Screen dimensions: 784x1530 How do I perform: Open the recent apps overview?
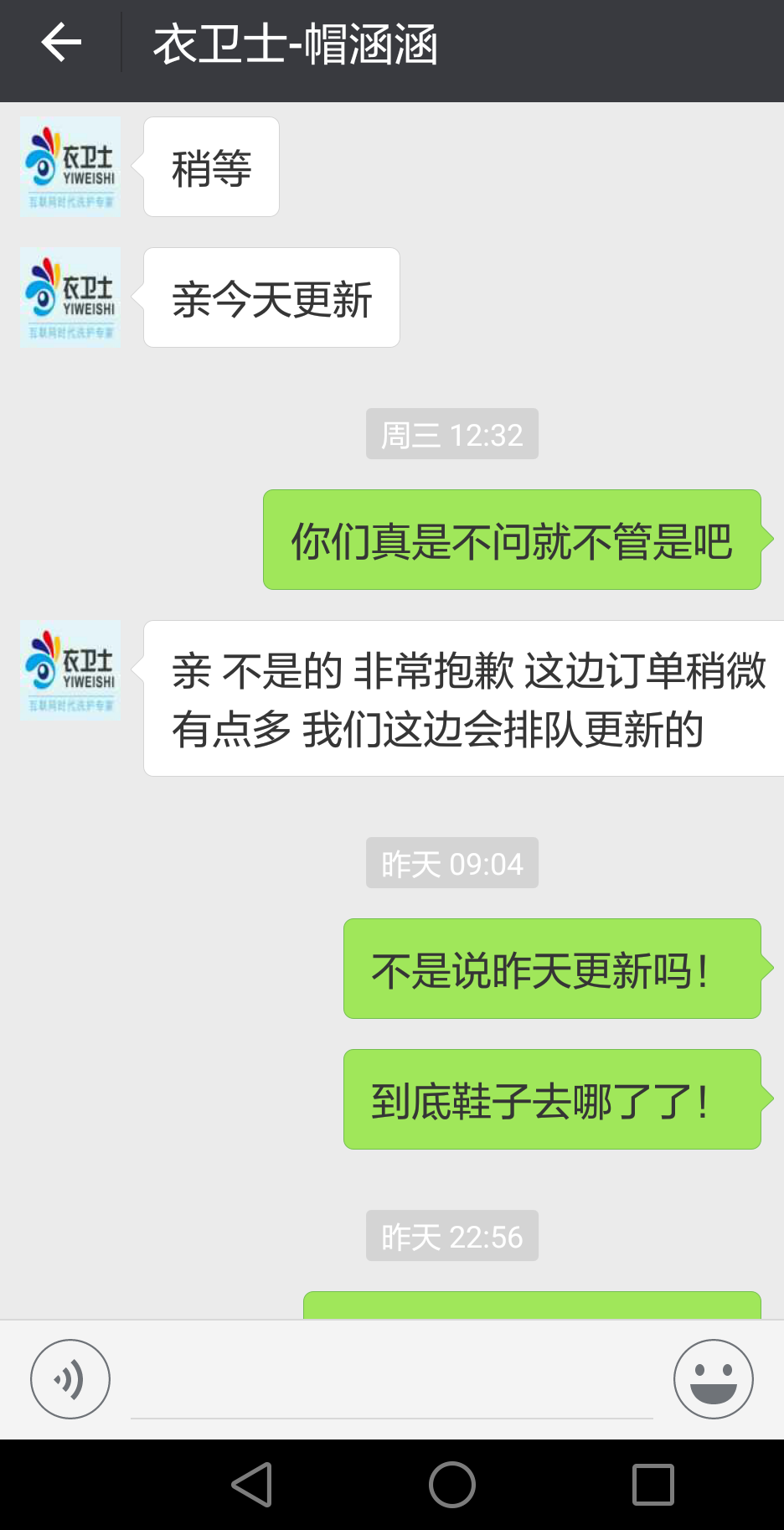click(652, 1485)
